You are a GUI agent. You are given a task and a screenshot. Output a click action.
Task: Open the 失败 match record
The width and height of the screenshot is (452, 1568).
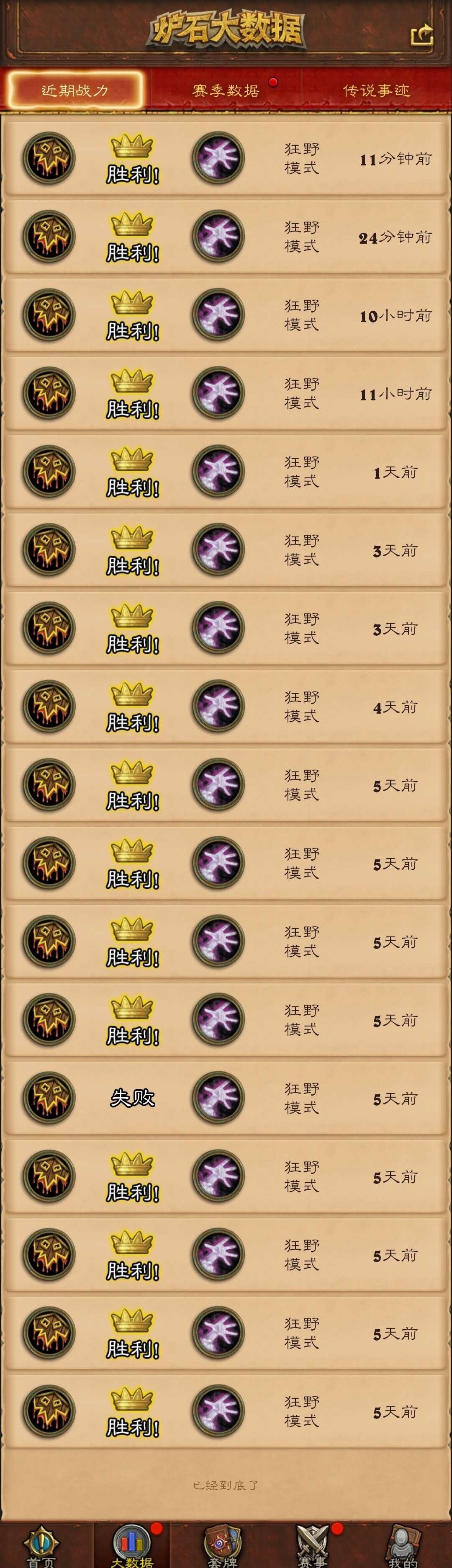[x=226, y=1098]
